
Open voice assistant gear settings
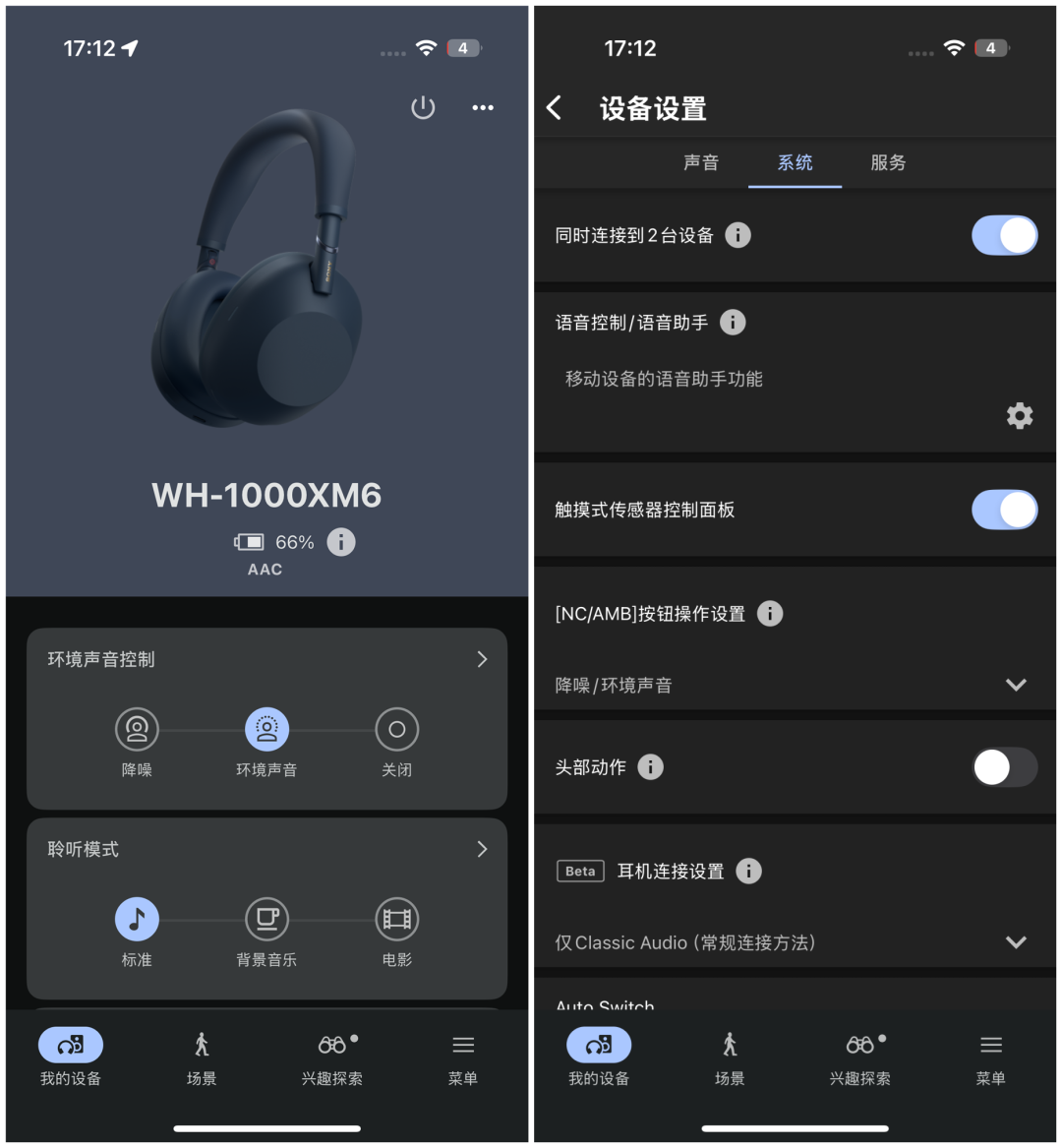point(1020,415)
